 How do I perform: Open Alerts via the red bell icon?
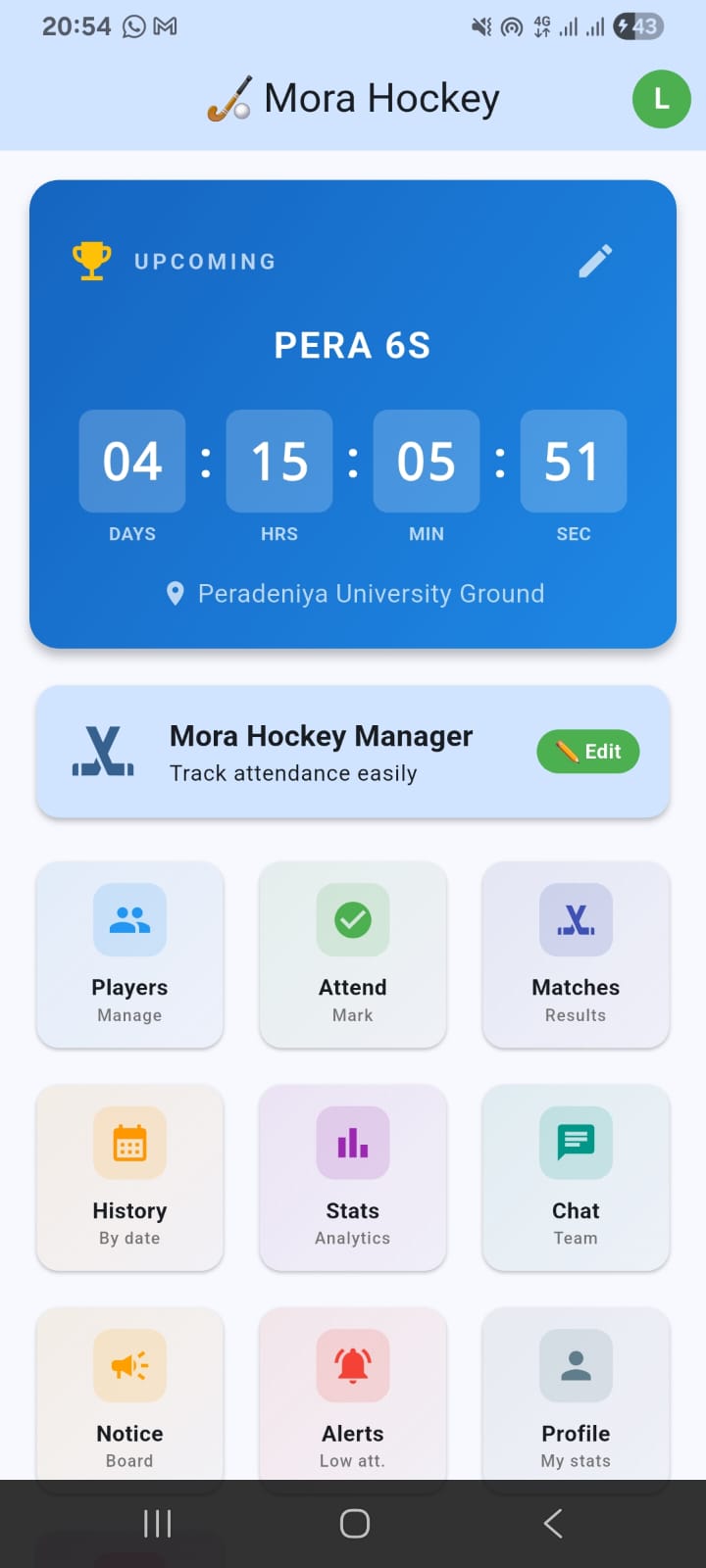tap(353, 1366)
